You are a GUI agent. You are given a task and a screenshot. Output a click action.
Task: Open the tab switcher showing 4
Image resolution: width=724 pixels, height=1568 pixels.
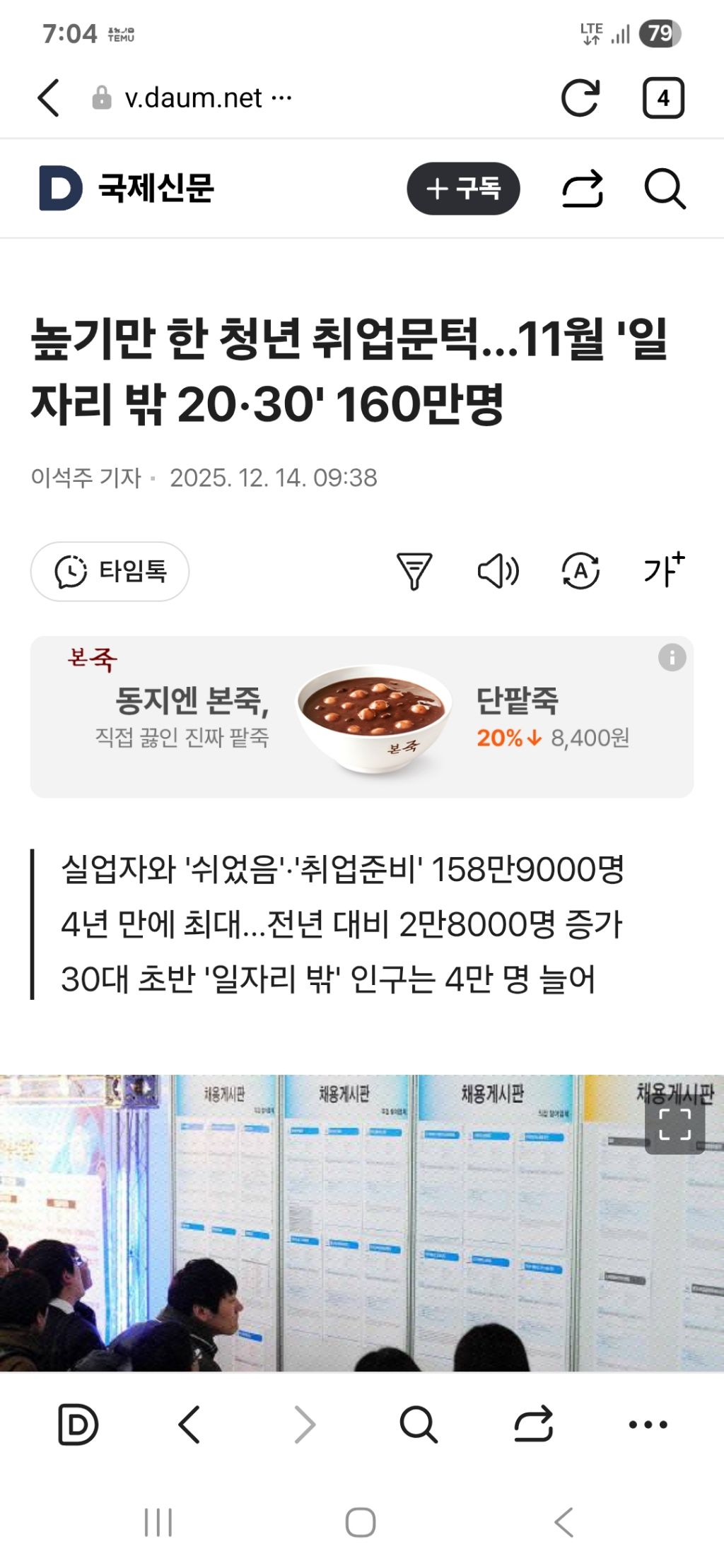pyautogui.click(x=663, y=98)
